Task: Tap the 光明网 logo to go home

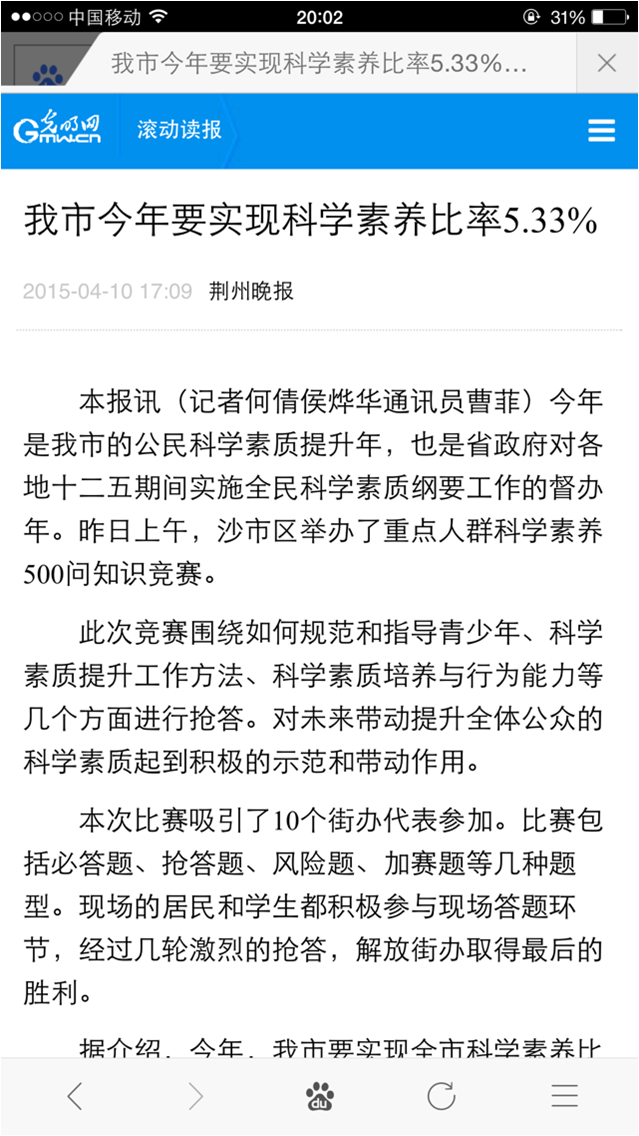Action: point(57,130)
